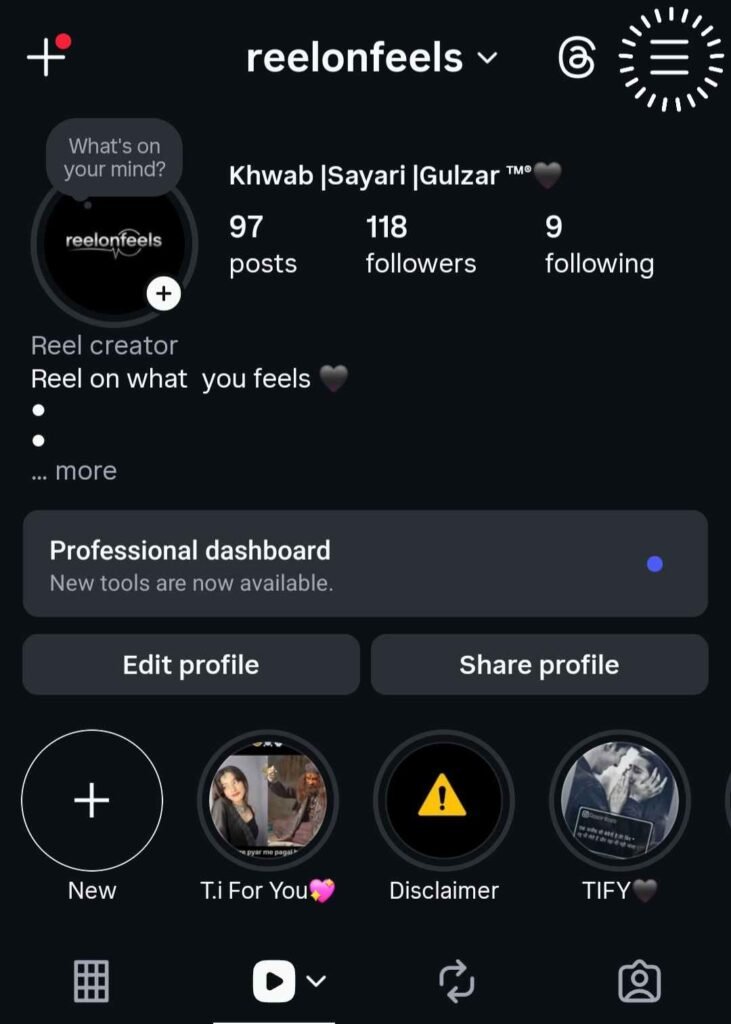The image size is (731, 1024).
Task: Open the Professional dashboard
Action: tap(365, 564)
